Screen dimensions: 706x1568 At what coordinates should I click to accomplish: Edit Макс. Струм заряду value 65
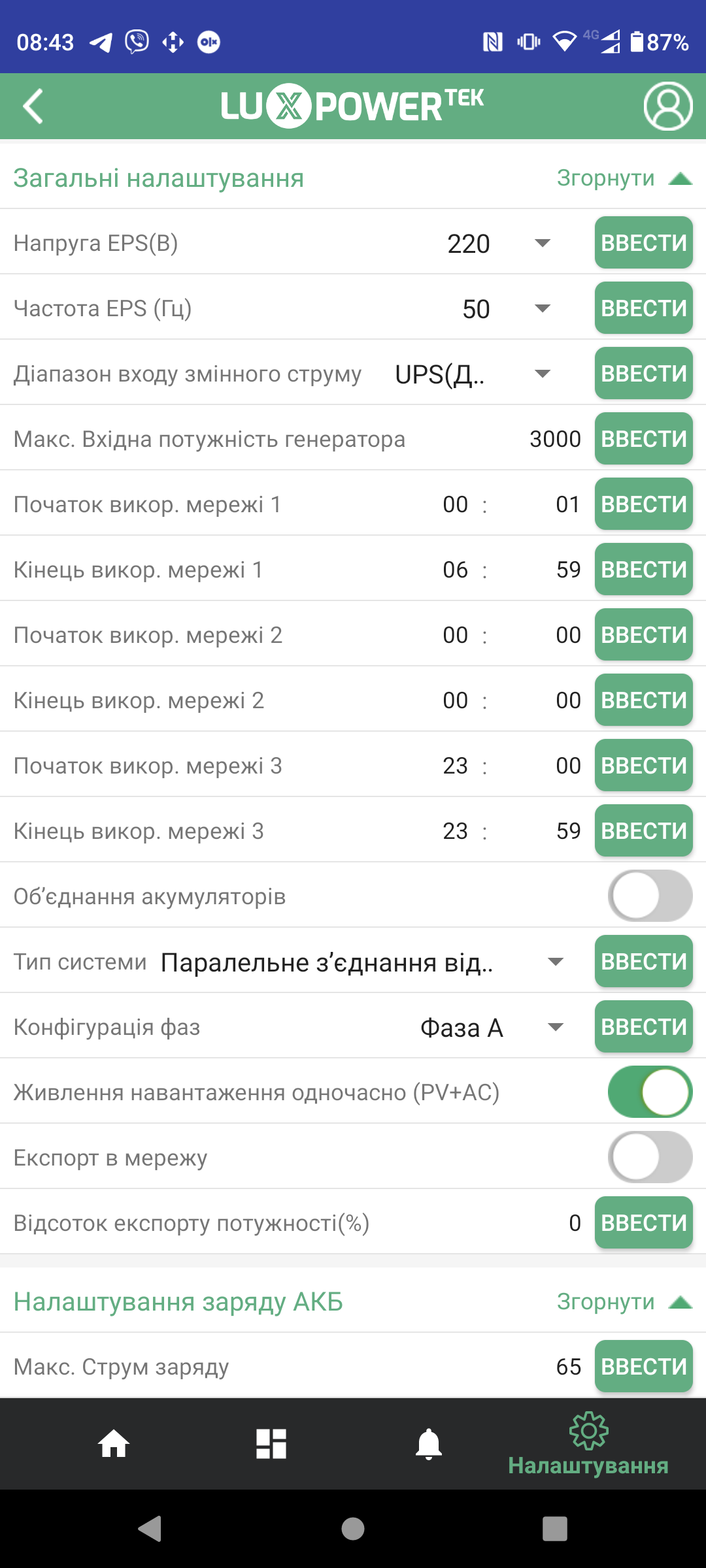pos(568,1366)
